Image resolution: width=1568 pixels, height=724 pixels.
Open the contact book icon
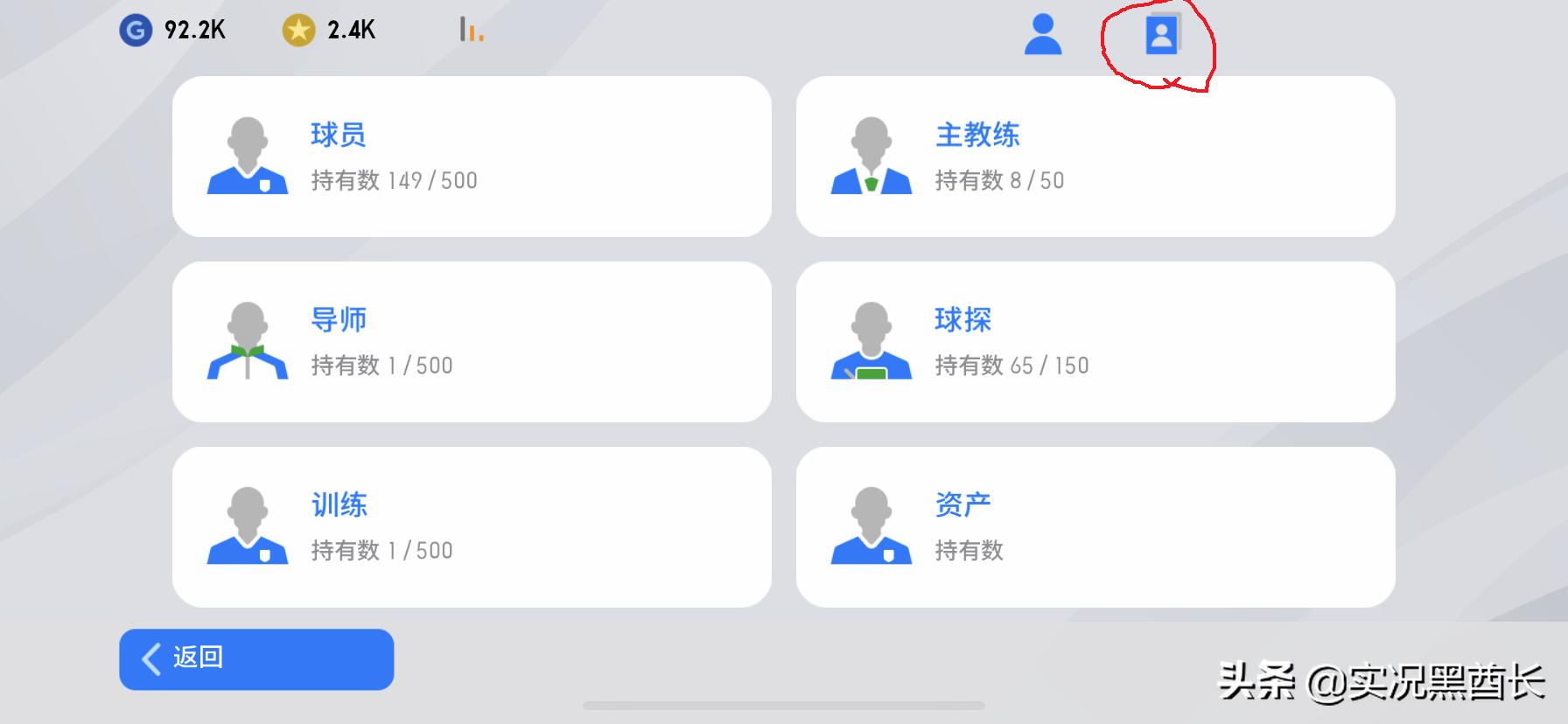tap(1162, 36)
